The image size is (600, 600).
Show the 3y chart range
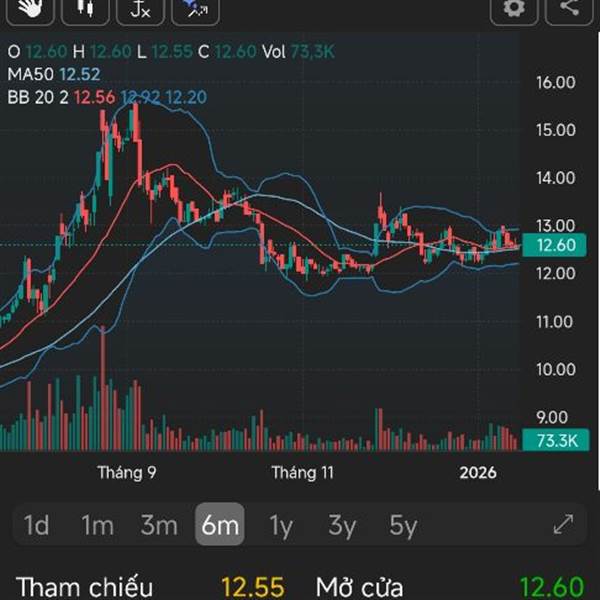tap(342, 525)
